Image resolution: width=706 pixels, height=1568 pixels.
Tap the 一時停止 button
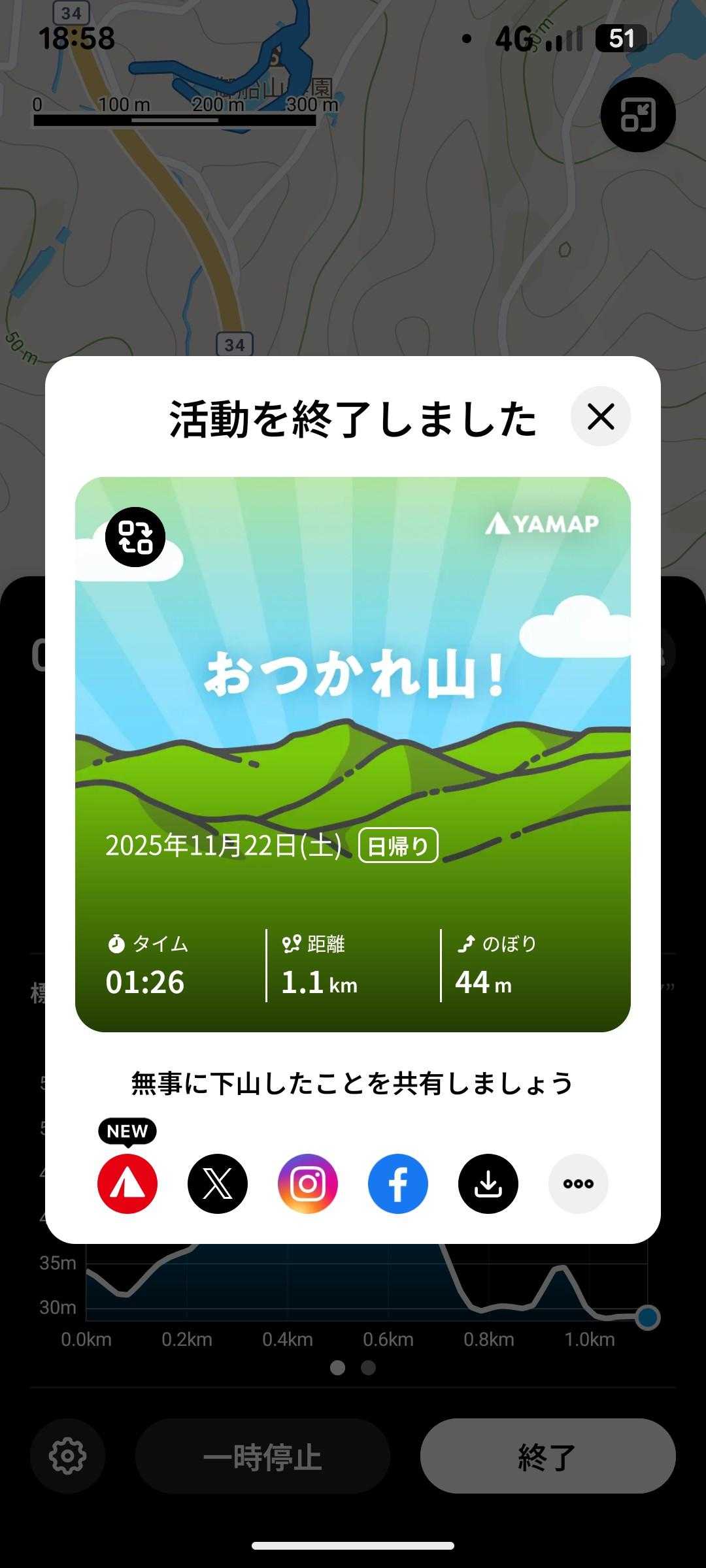pyautogui.click(x=262, y=1456)
